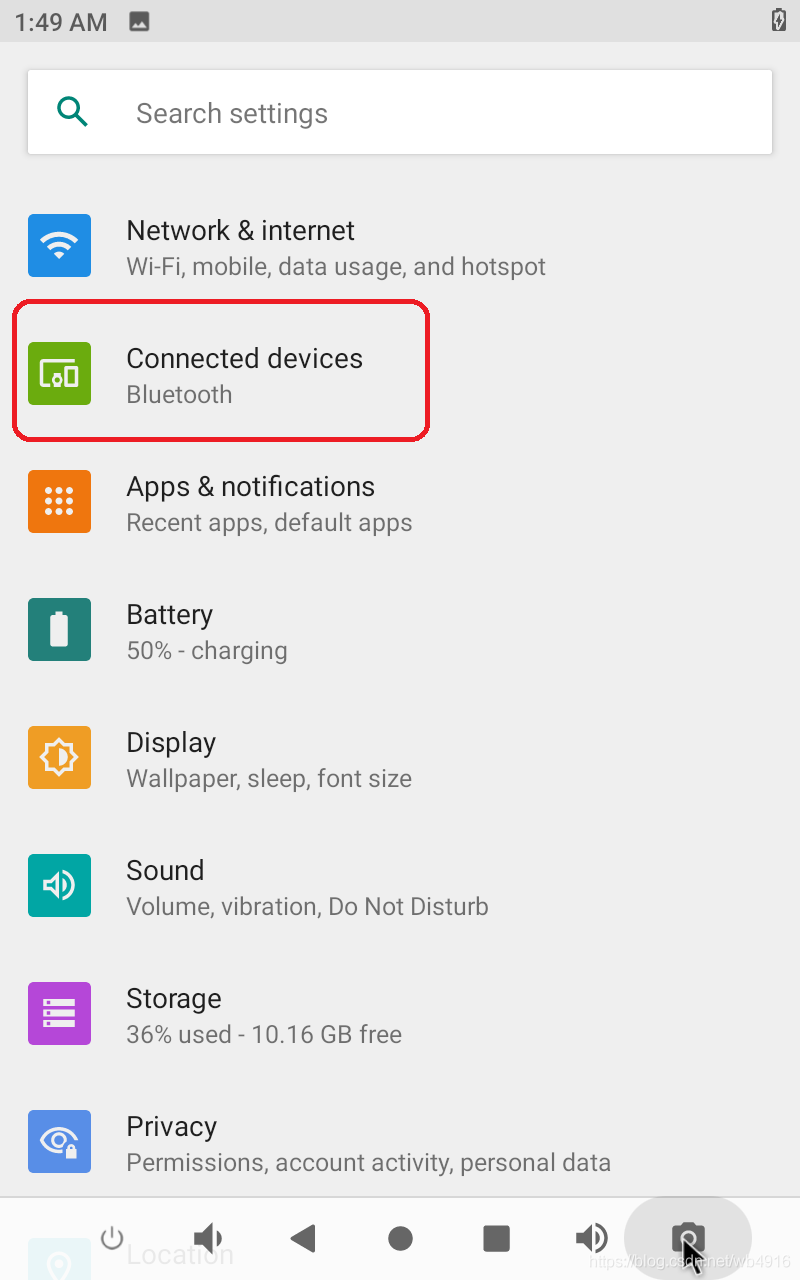Open Privacy settings
Screen dimensions: 800x1280
coord(400,1142)
